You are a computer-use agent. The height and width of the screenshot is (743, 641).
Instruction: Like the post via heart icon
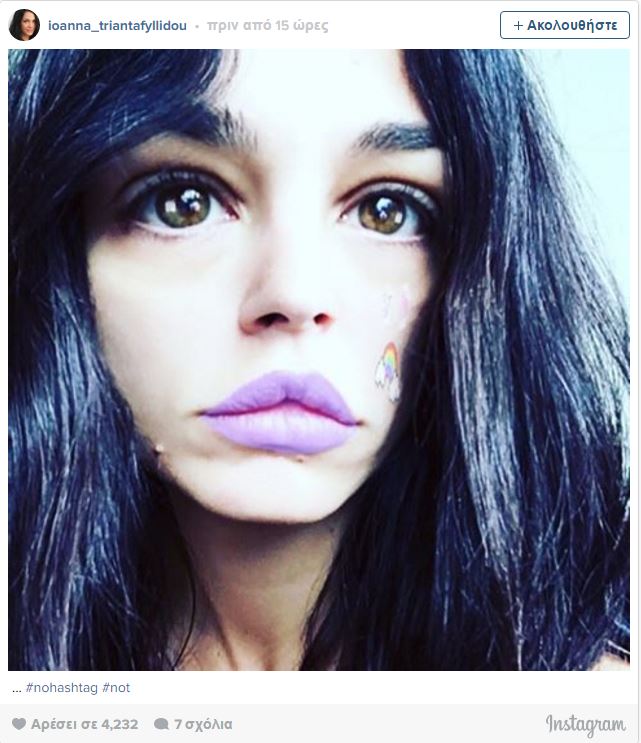19,724
